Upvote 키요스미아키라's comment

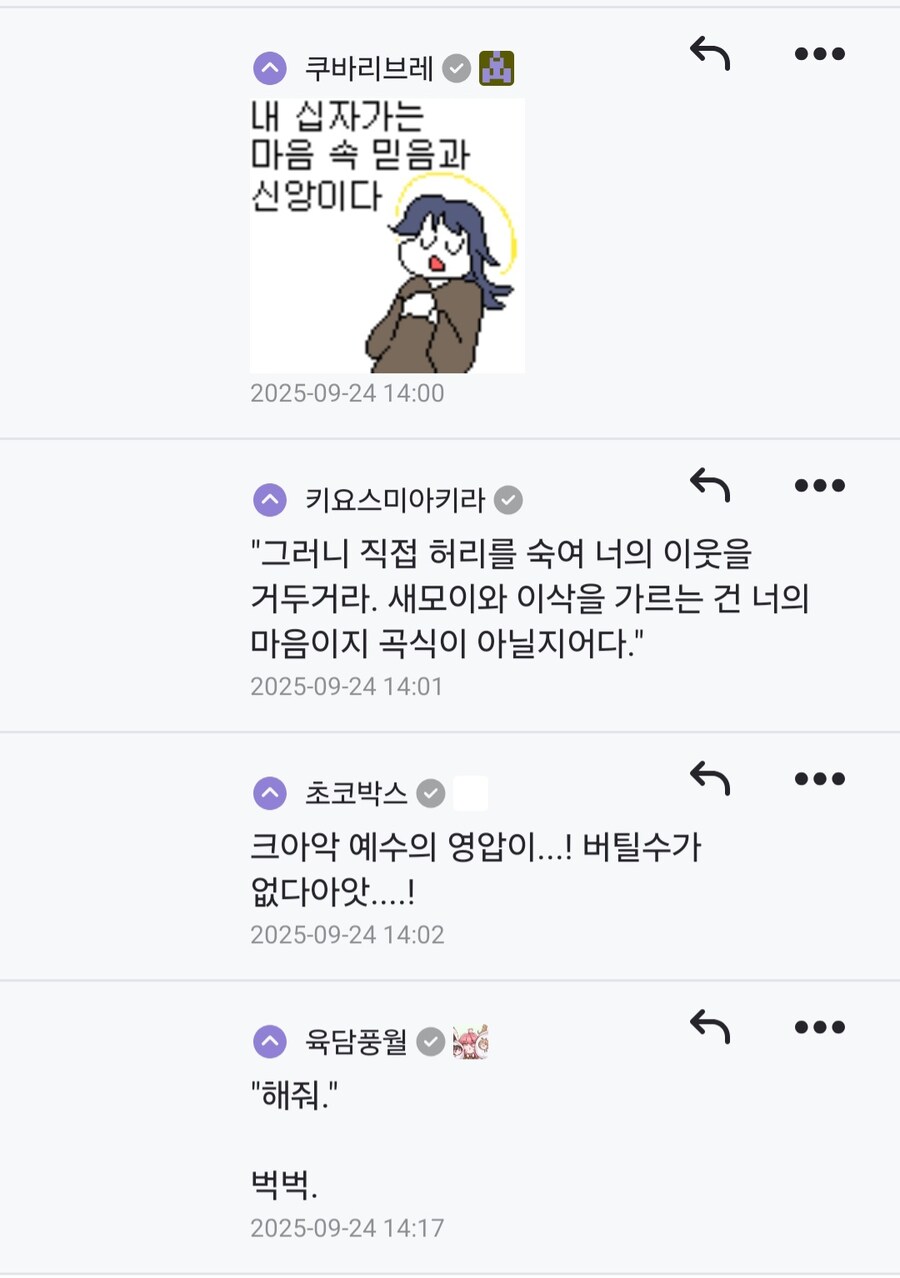tap(270, 499)
